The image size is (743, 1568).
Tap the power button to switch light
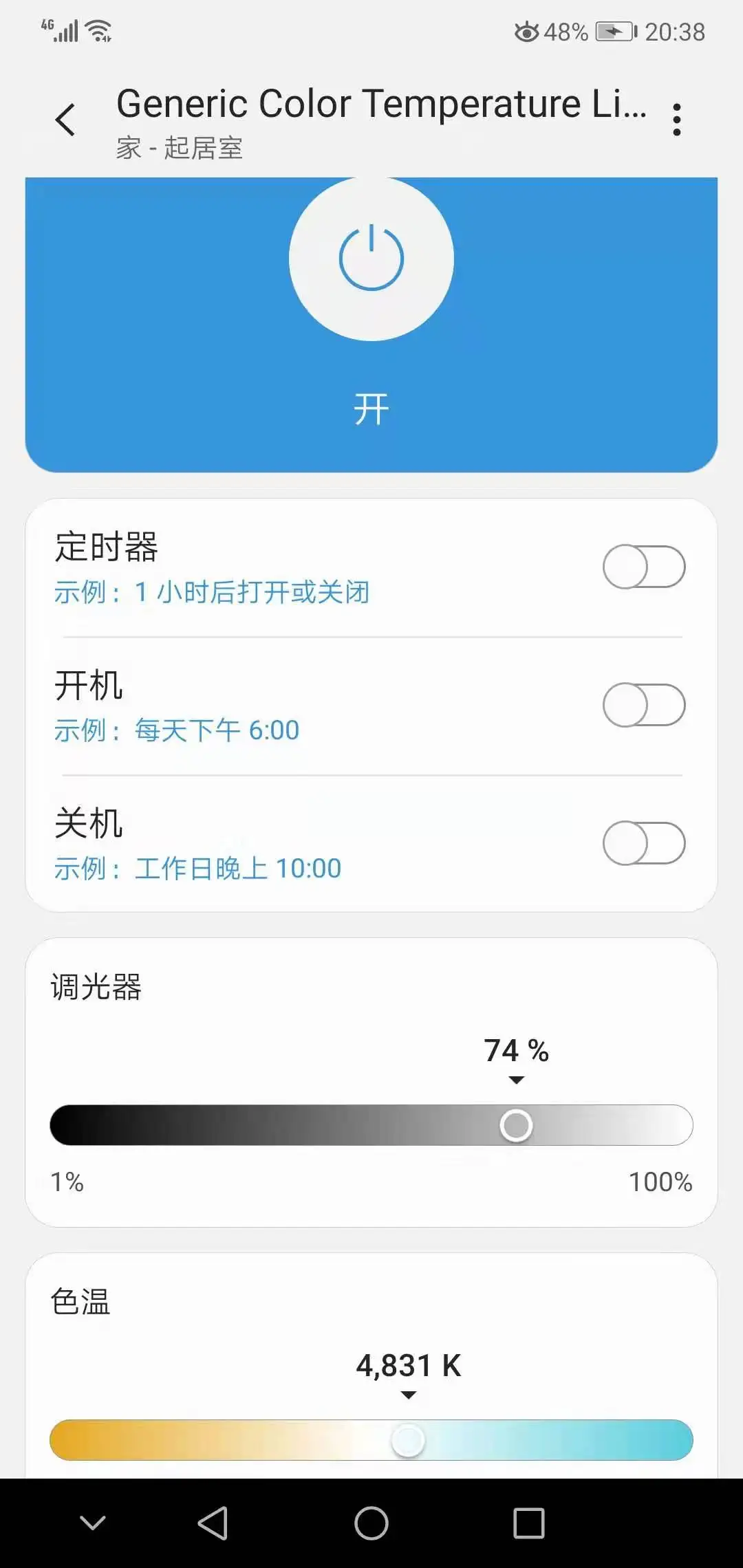[x=371, y=259]
